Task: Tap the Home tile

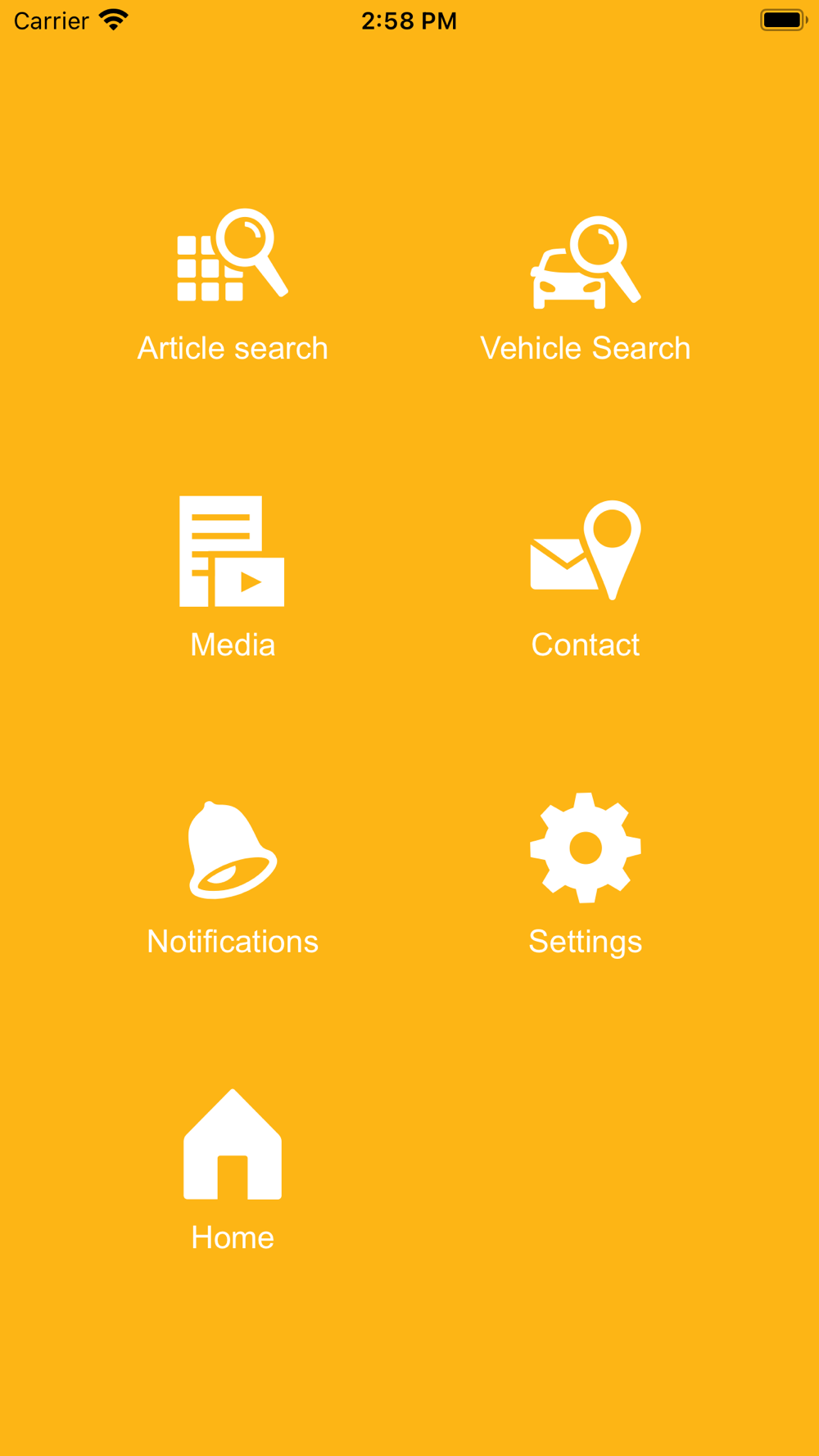Action: pos(233,1169)
